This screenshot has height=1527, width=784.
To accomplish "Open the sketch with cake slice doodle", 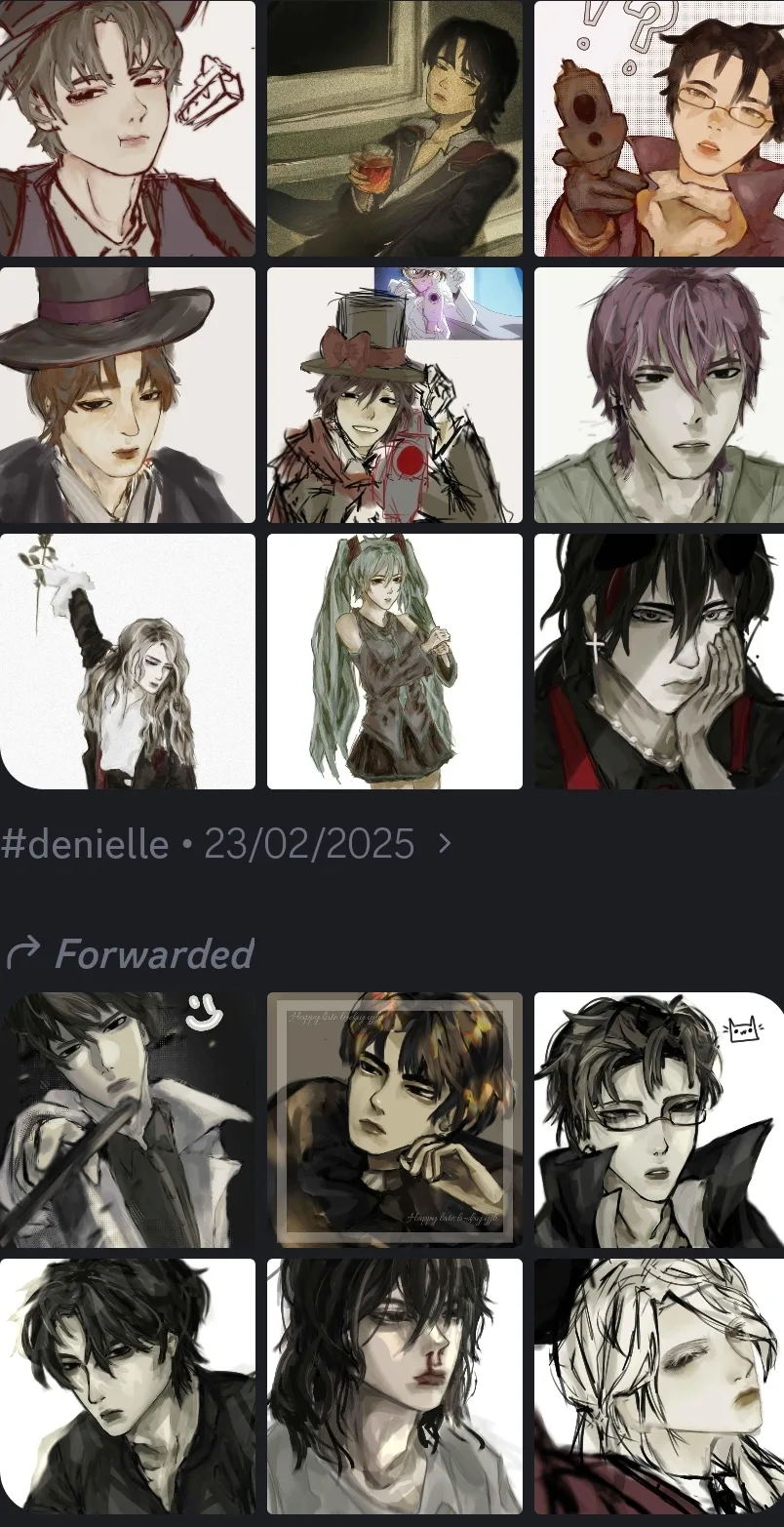I will pyautogui.click(x=128, y=128).
